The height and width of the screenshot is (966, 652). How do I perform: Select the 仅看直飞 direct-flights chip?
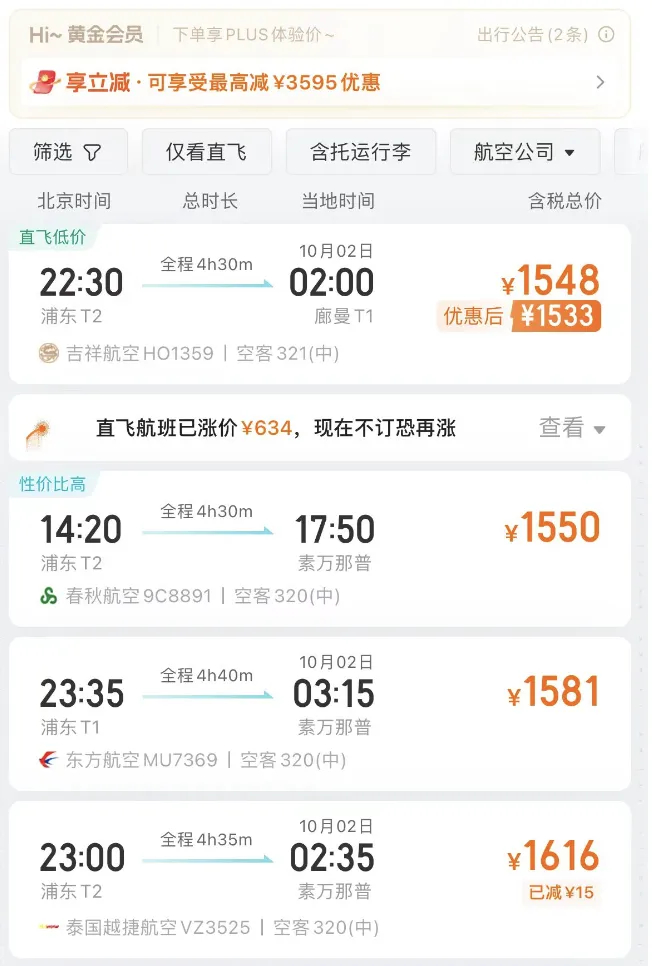206,152
